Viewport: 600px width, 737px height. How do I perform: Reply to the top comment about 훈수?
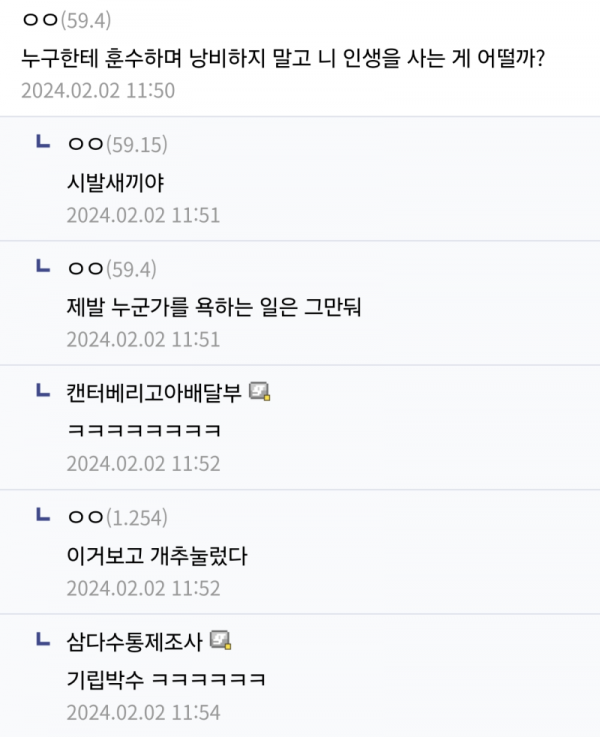point(283,58)
